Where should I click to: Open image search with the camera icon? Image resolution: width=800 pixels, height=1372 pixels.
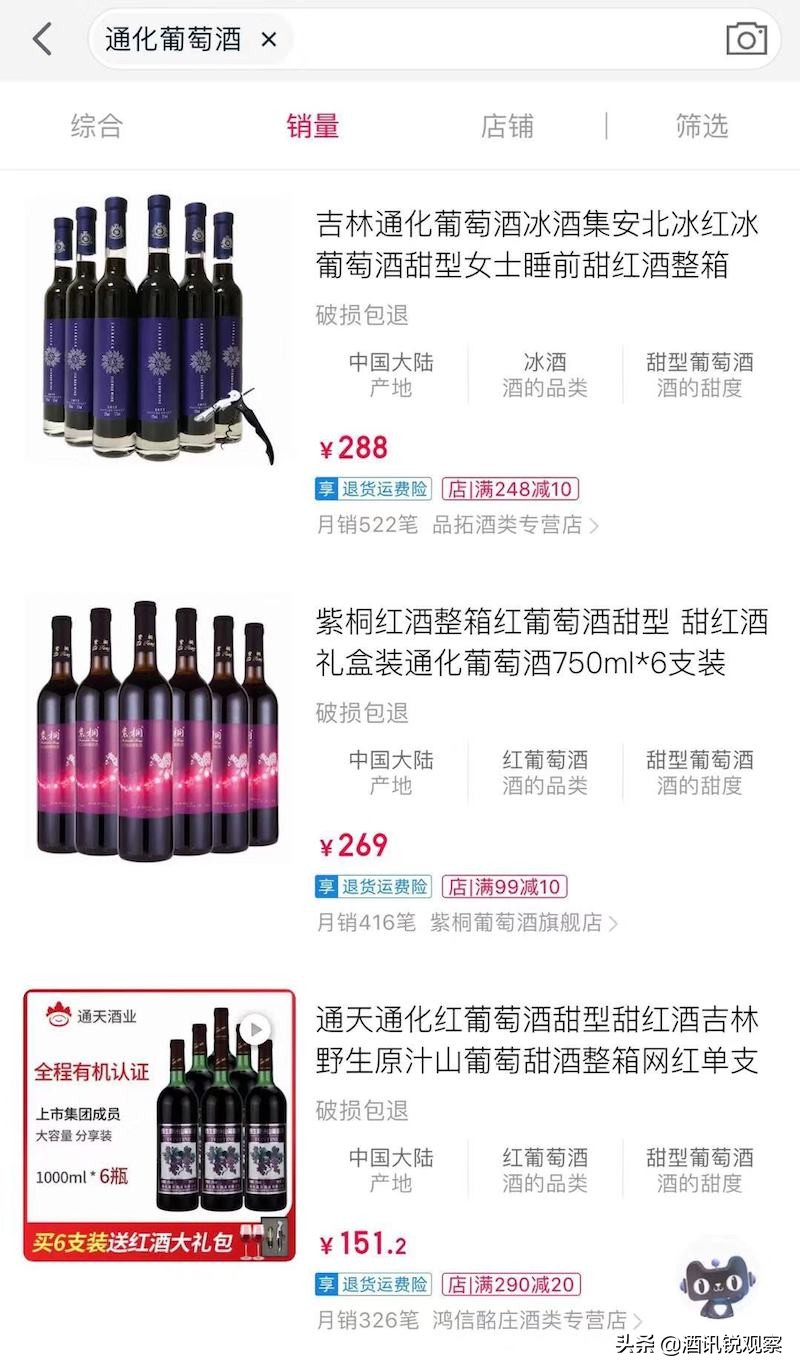point(745,38)
